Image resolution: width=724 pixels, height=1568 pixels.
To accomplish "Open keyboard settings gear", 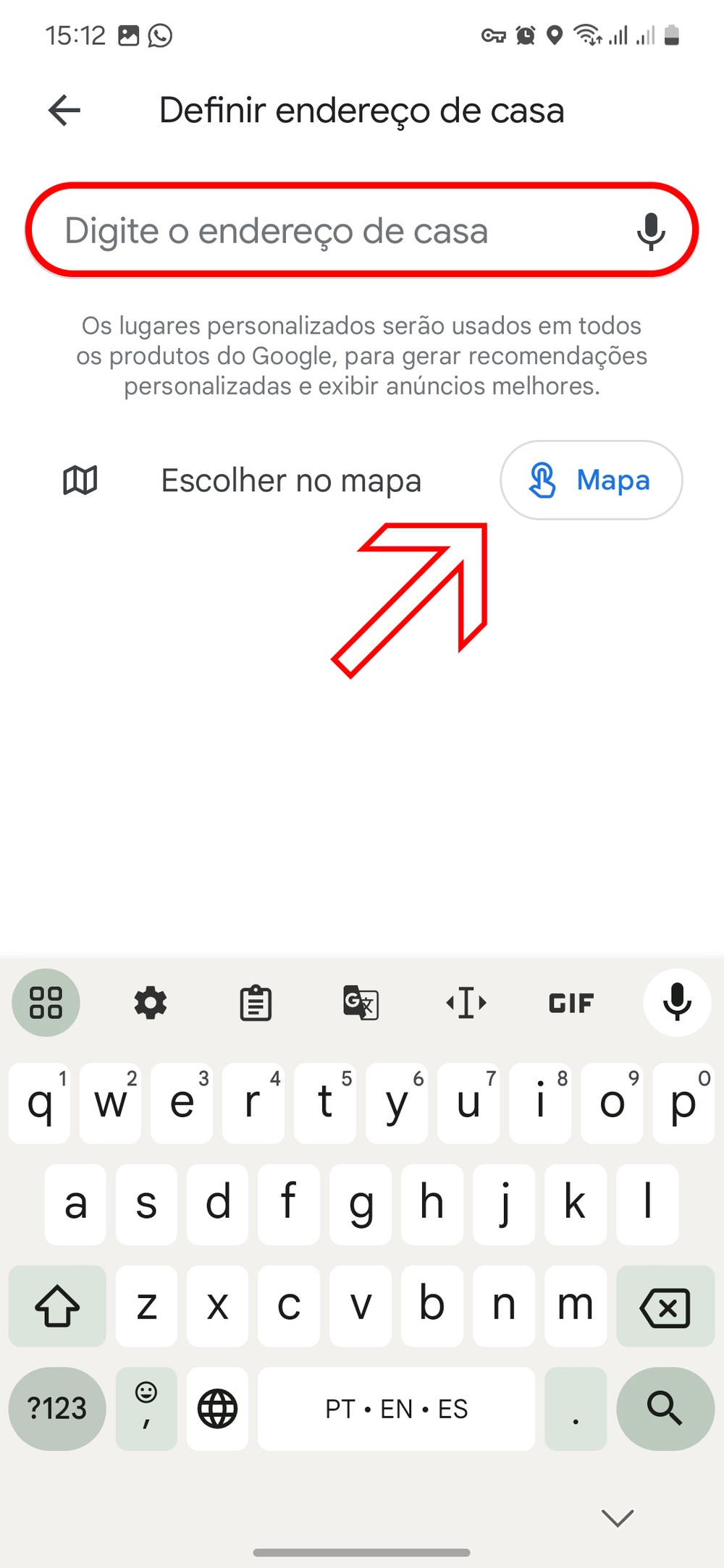I will click(151, 1003).
